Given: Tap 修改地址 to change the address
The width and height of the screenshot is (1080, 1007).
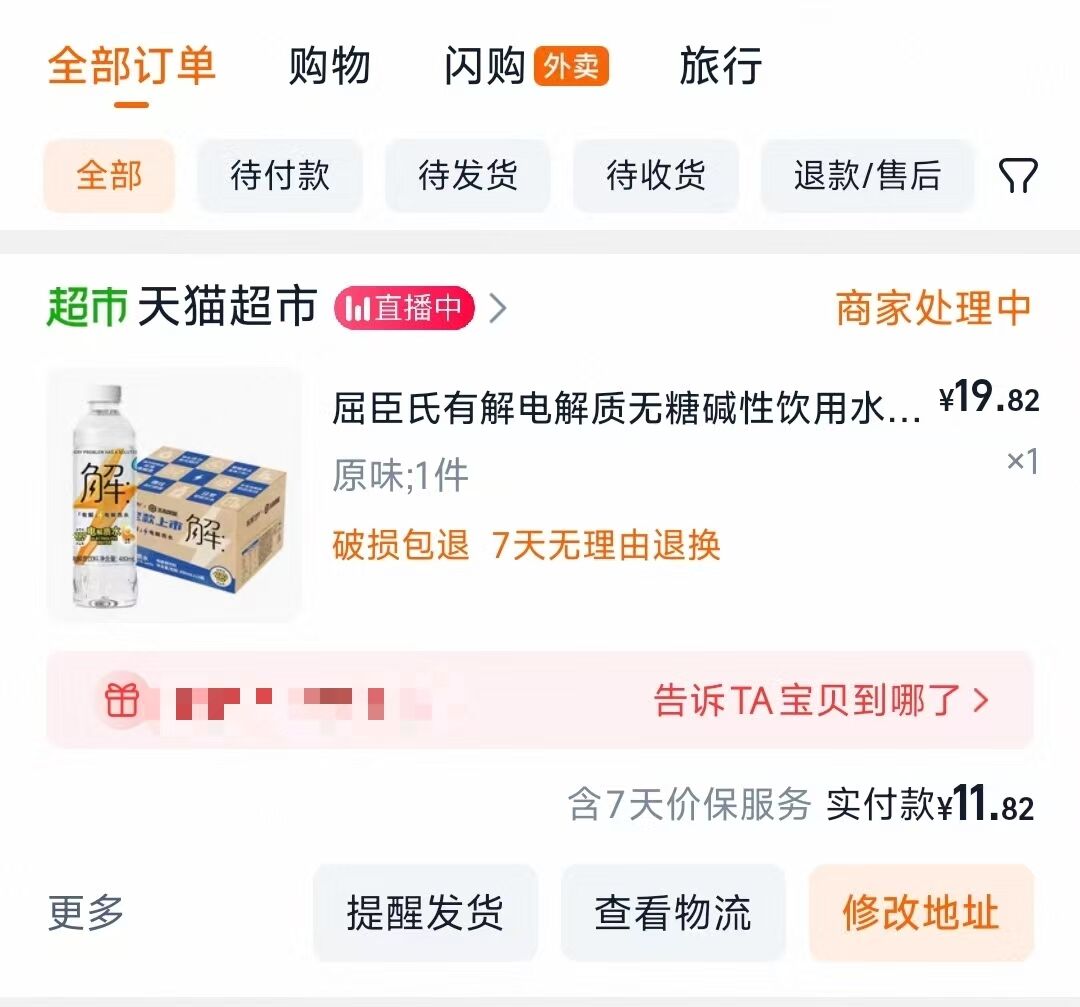Looking at the screenshot, I should click(920, 913).
